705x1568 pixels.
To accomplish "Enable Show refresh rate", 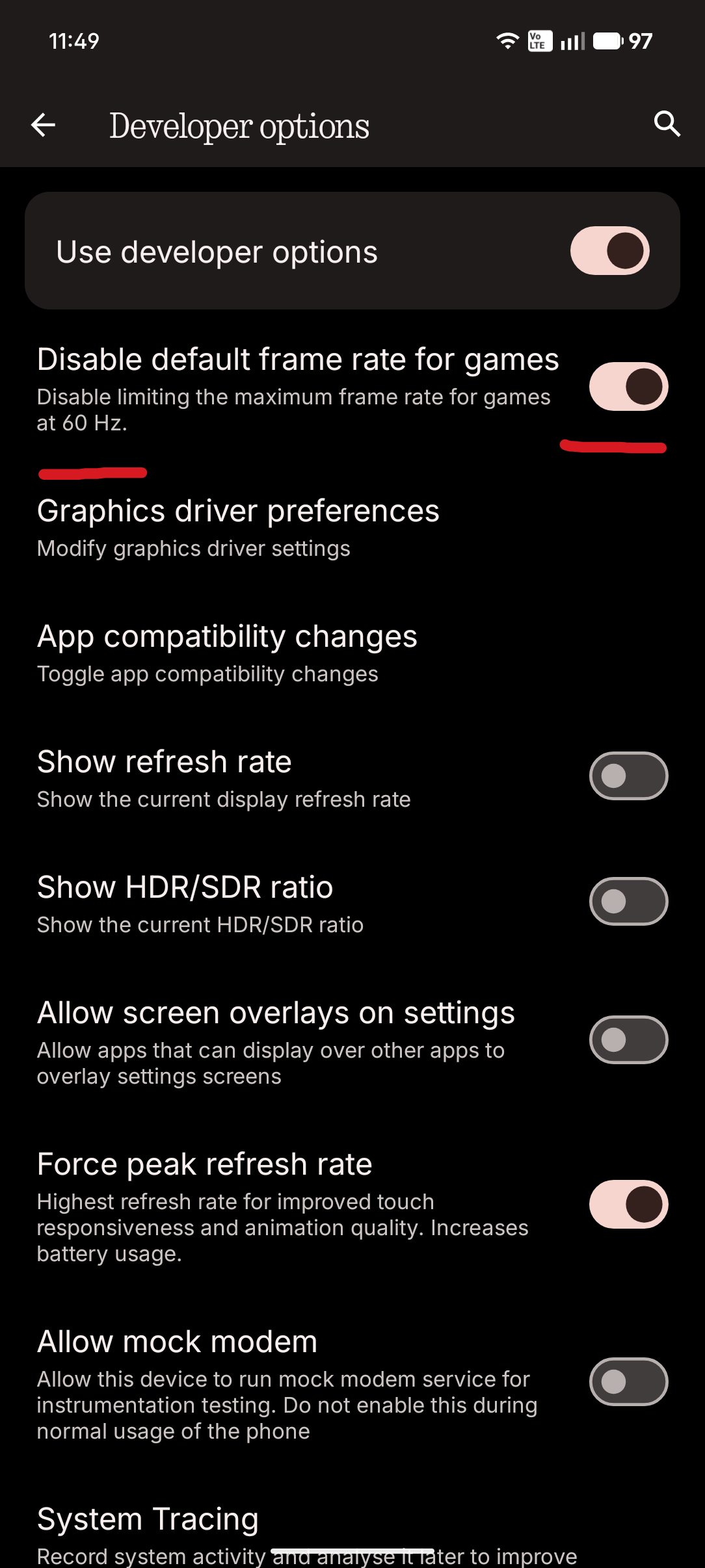I will (x=628, y=776).
